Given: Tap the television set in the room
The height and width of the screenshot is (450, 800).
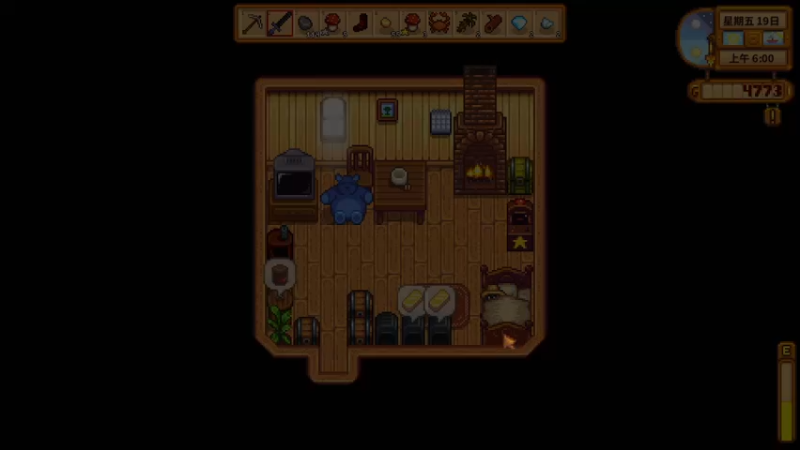Looking at the screenshot, I should click(x=294, y=180).
